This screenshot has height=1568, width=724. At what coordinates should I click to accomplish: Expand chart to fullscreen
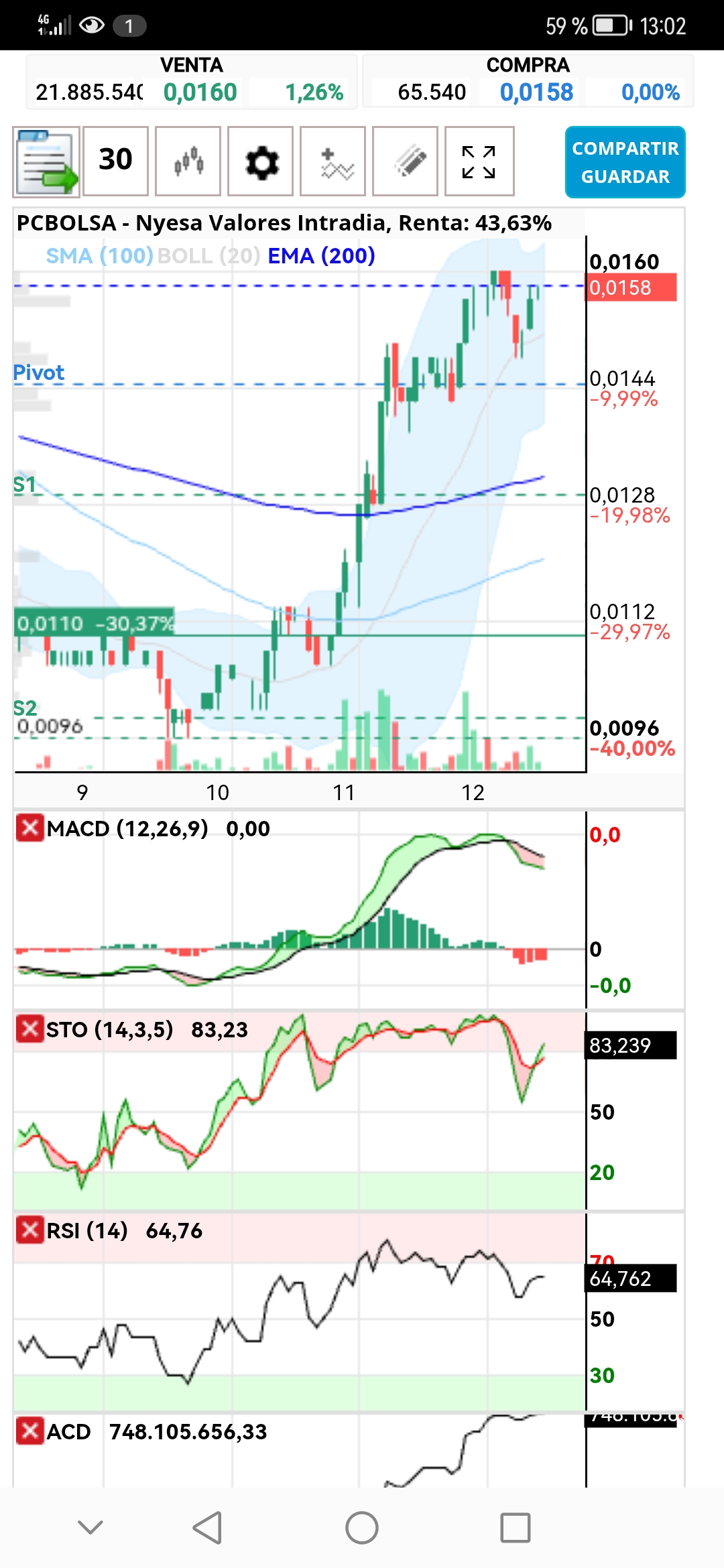pos(479,161)
